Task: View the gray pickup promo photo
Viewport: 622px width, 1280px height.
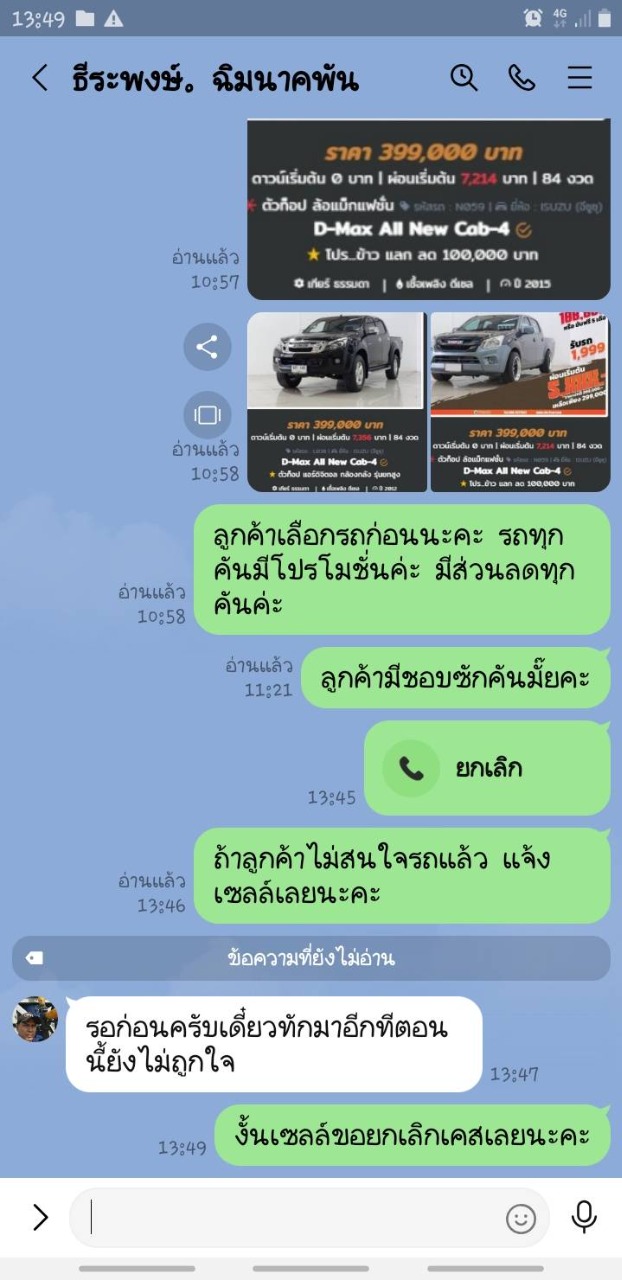Action: [520, 402]
